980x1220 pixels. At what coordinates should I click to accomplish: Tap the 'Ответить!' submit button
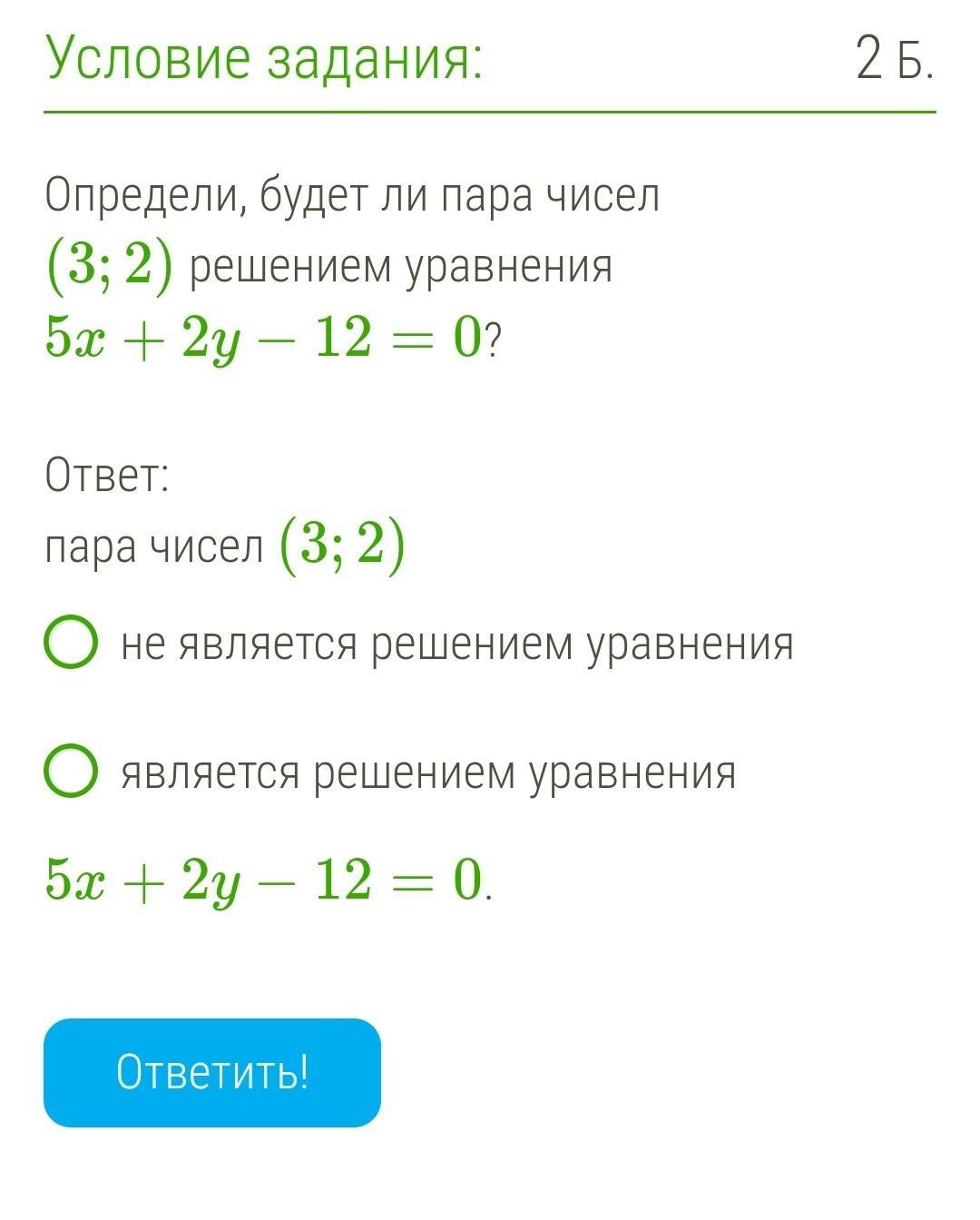tap(212, 1072)
